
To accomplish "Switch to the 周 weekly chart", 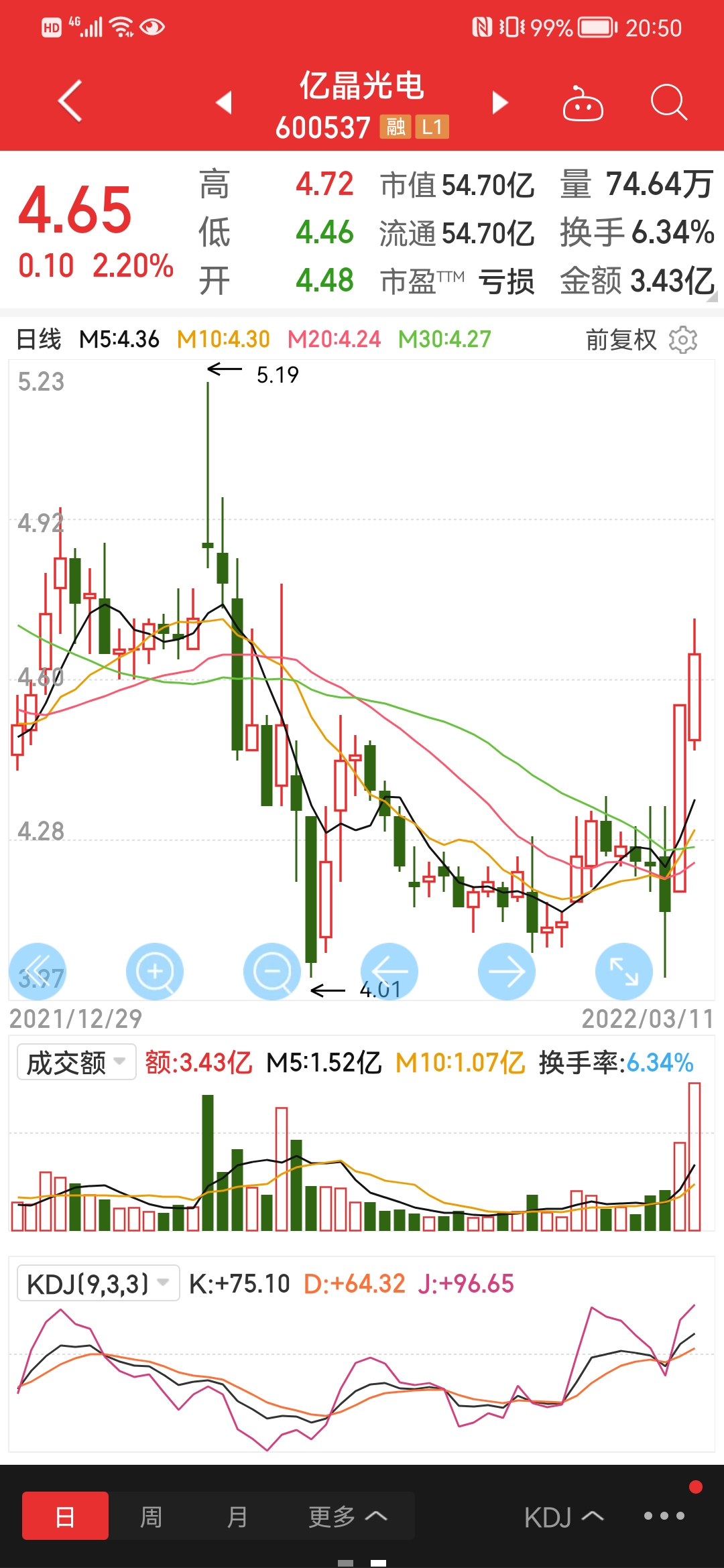I will (x=152, y=1516).
